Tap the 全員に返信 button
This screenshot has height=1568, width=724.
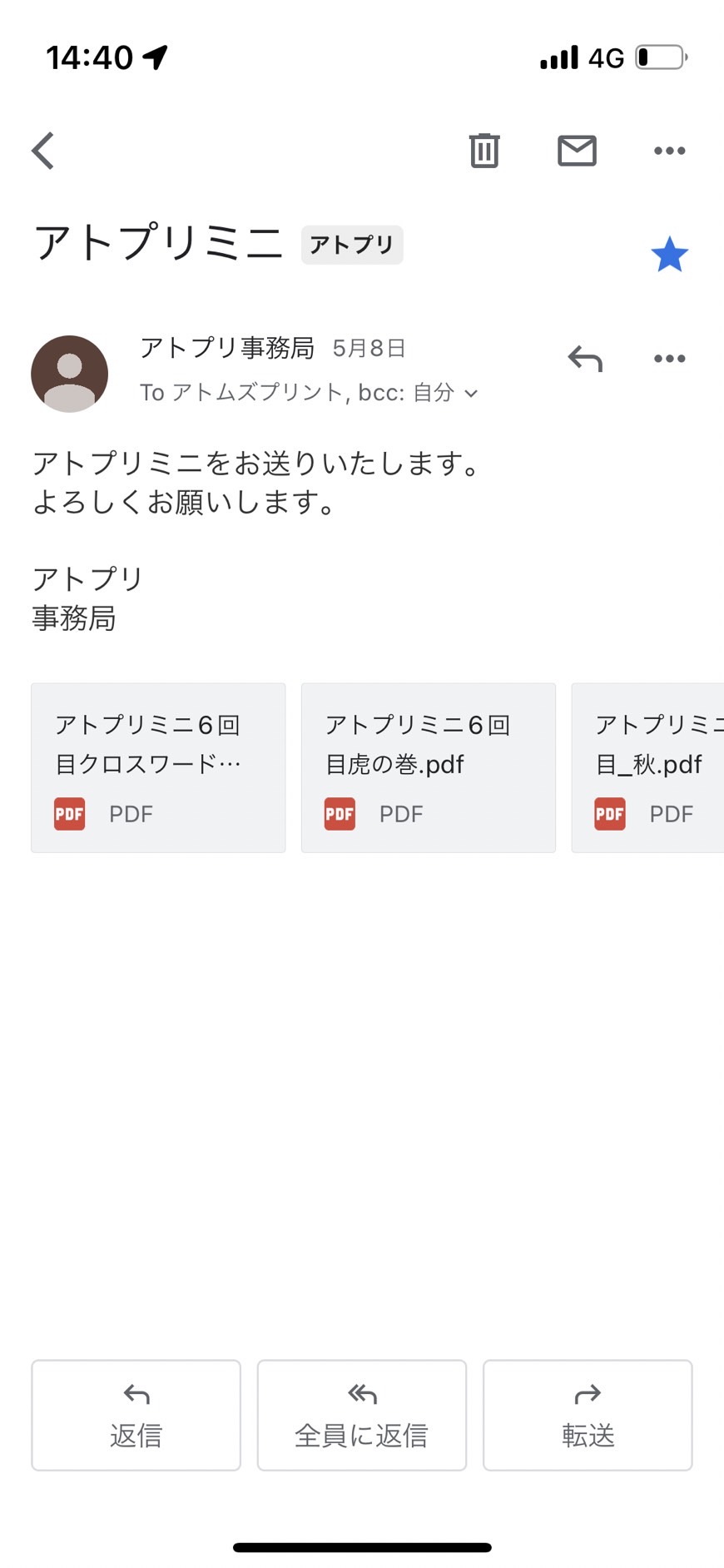pyautogui.click(x=362, y=1415)
